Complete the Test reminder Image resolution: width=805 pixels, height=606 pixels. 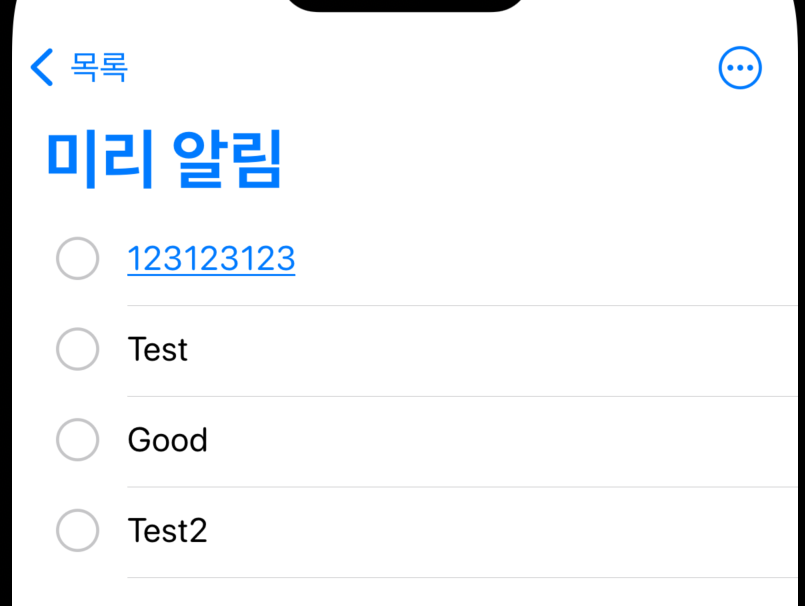click(x=77, y=349)
